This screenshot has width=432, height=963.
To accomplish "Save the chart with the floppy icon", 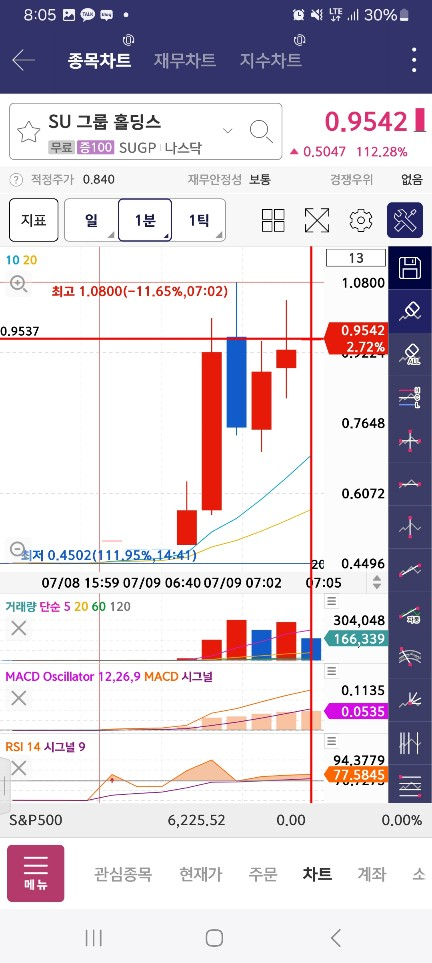I will 410,268.
